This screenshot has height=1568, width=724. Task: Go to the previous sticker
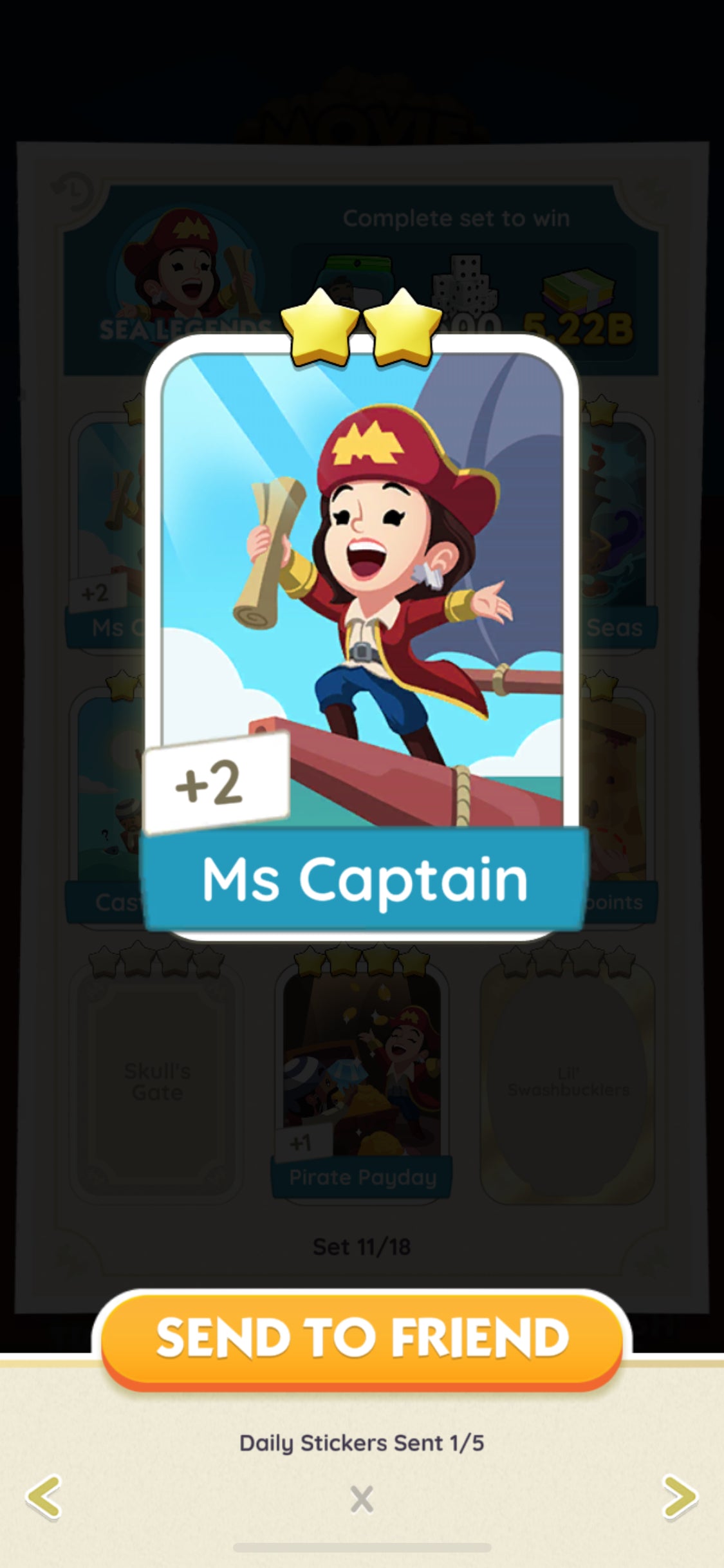point(44,1497)
